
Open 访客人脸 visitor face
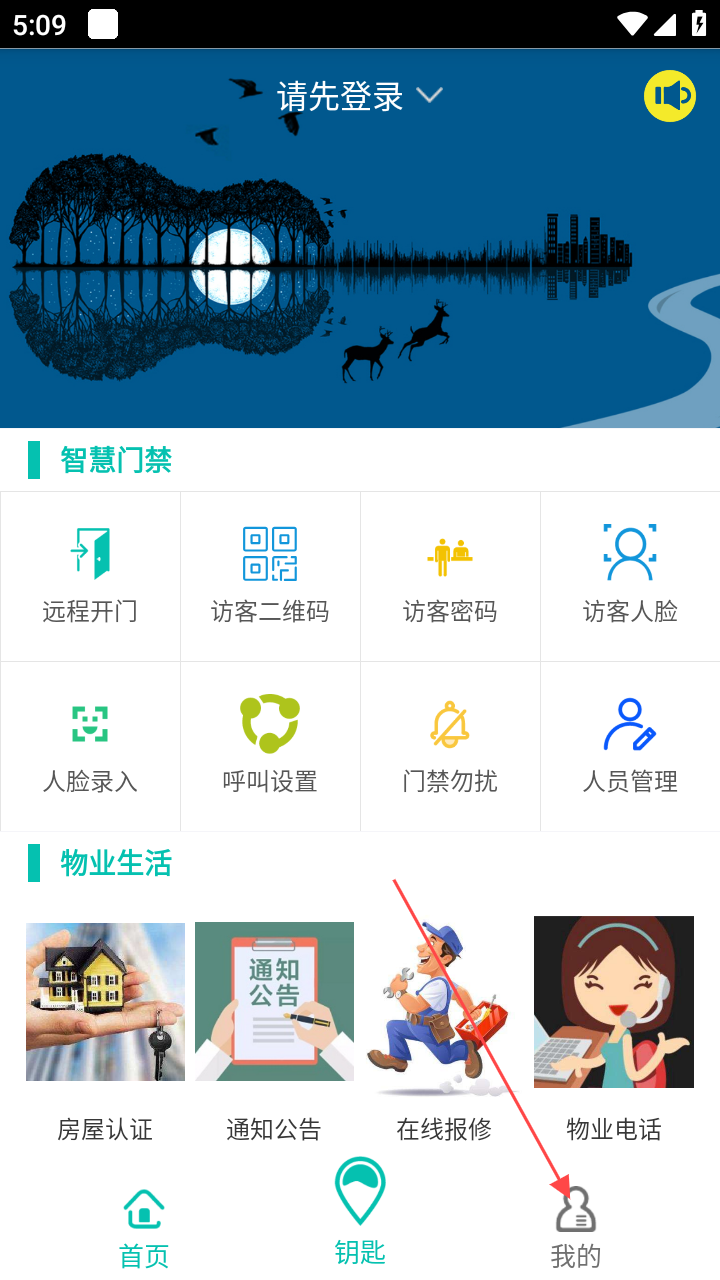click(630, 576)
